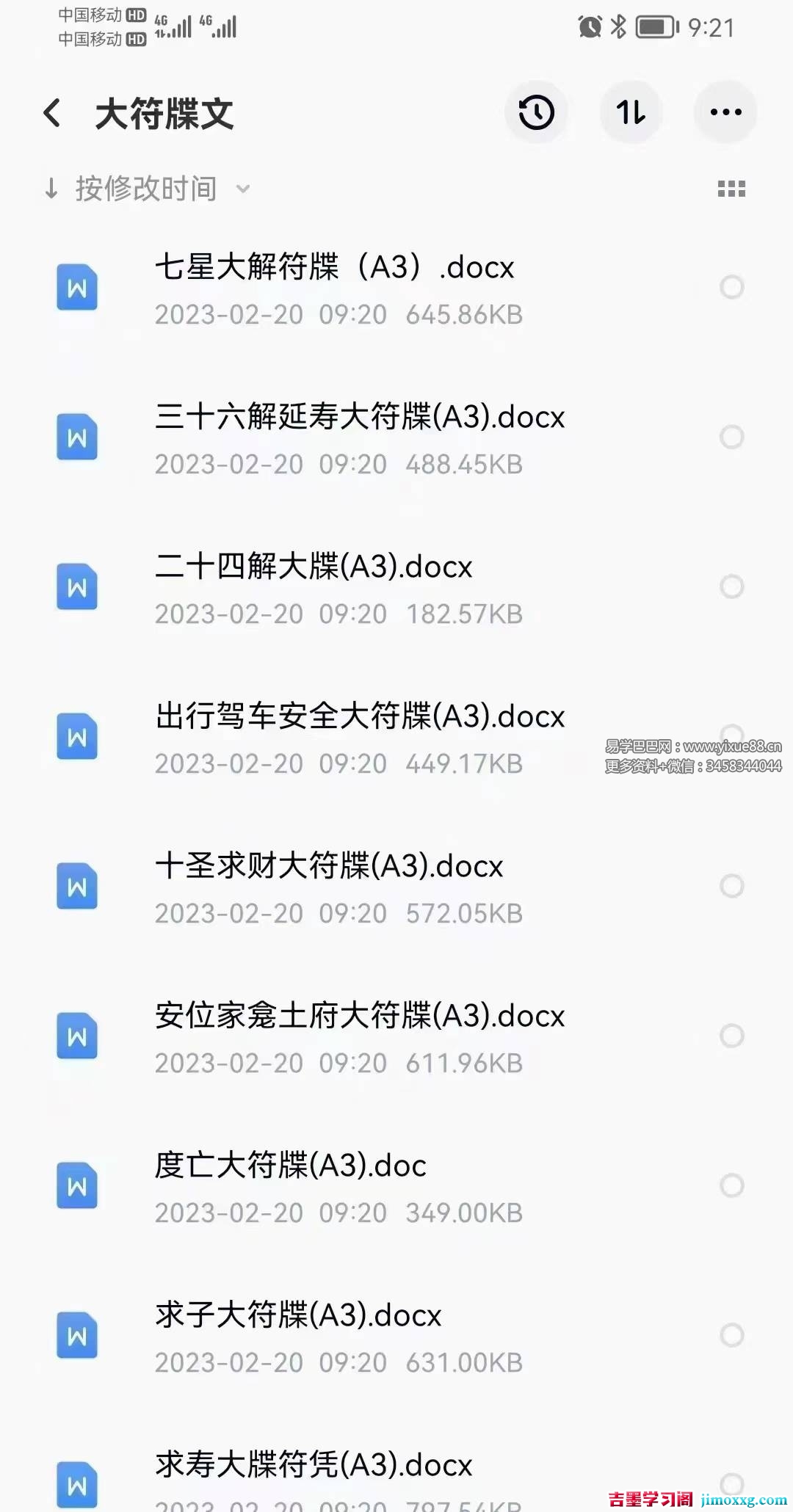Open 三十六解延寿大符牒(A3).docx
The width and height of the screenshot is (793, 1512).
point(360,416)
